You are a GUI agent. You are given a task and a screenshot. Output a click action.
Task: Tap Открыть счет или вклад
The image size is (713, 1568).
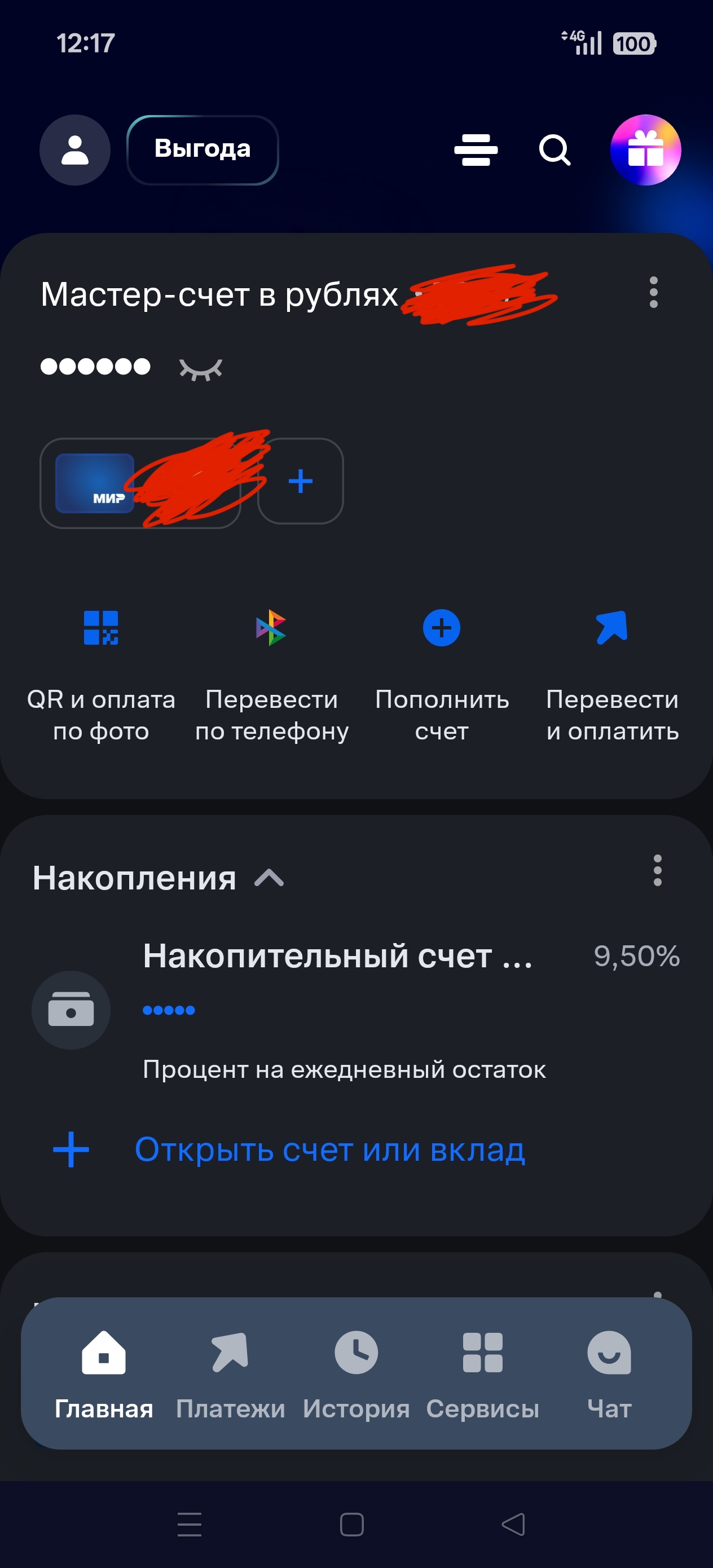pyautogui.click(x=329, y=1150)
